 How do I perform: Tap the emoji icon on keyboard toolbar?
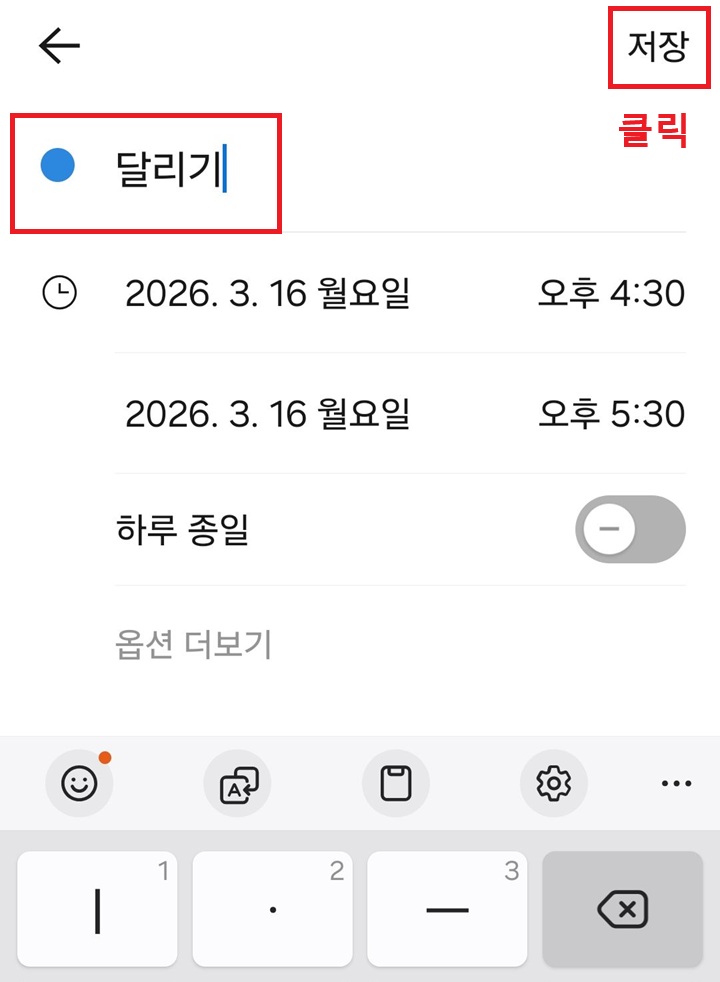coord(80,783)
